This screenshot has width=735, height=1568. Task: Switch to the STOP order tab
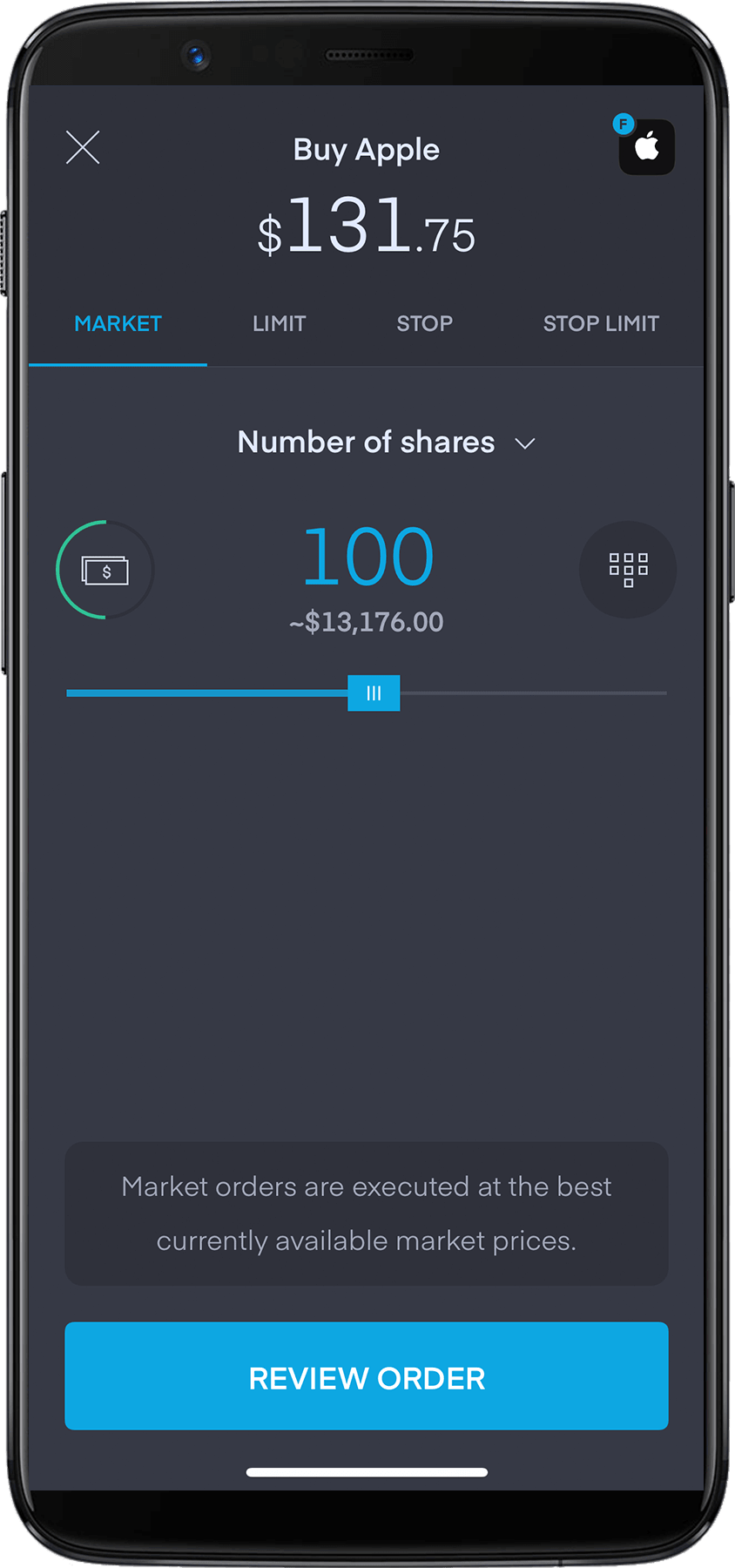[424, 324]
